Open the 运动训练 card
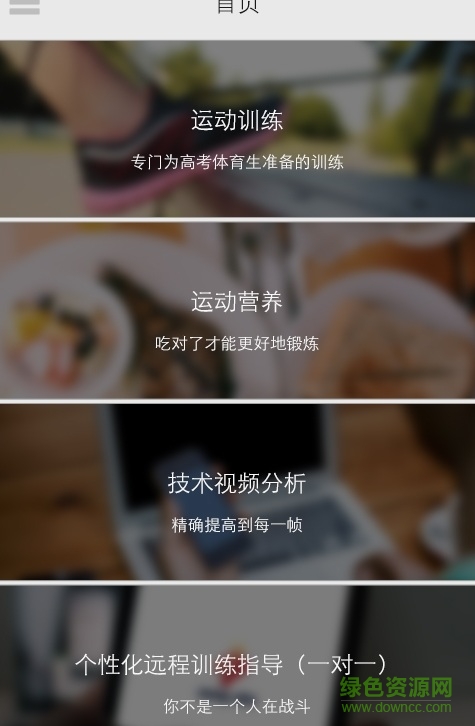The width and height of the screenshot is (475, 726). click(238, 129)
